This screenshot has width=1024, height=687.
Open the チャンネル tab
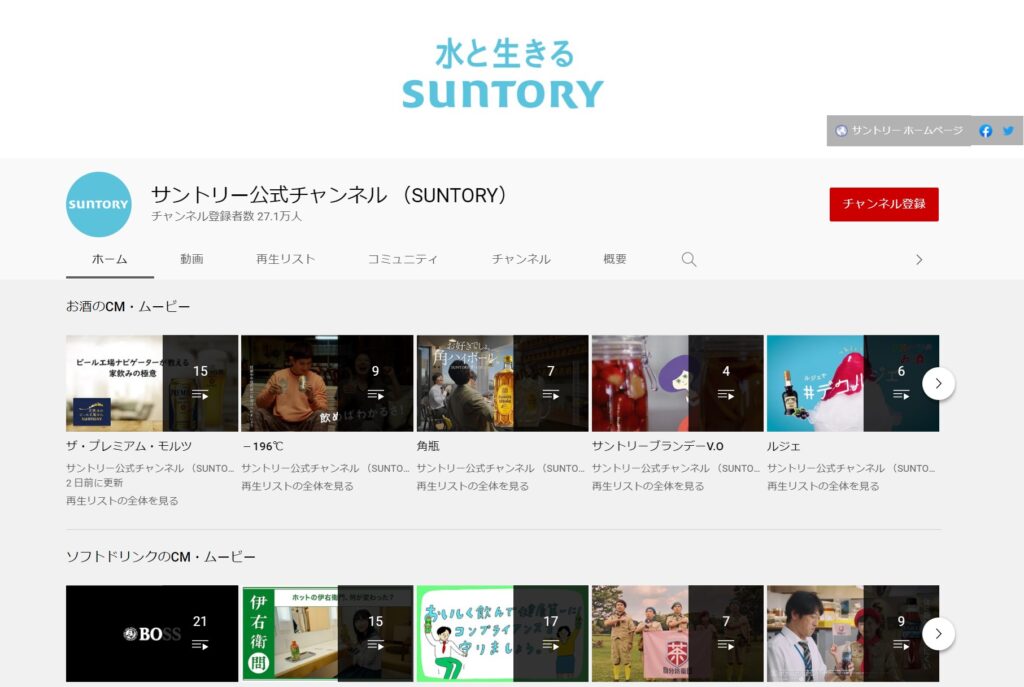[520, 259]
